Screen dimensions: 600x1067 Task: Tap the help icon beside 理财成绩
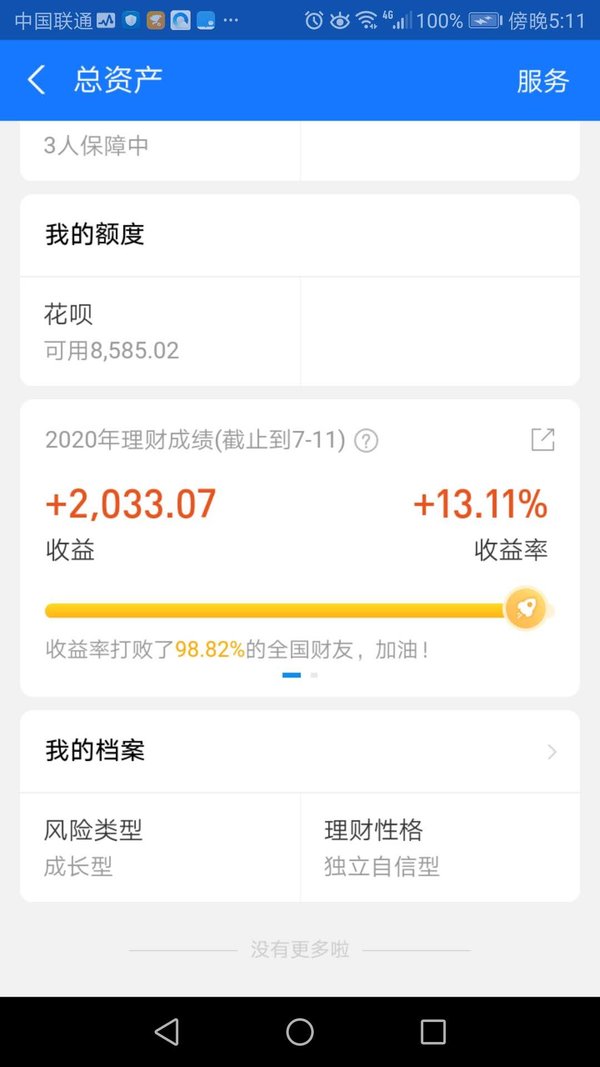click(367, 441)
